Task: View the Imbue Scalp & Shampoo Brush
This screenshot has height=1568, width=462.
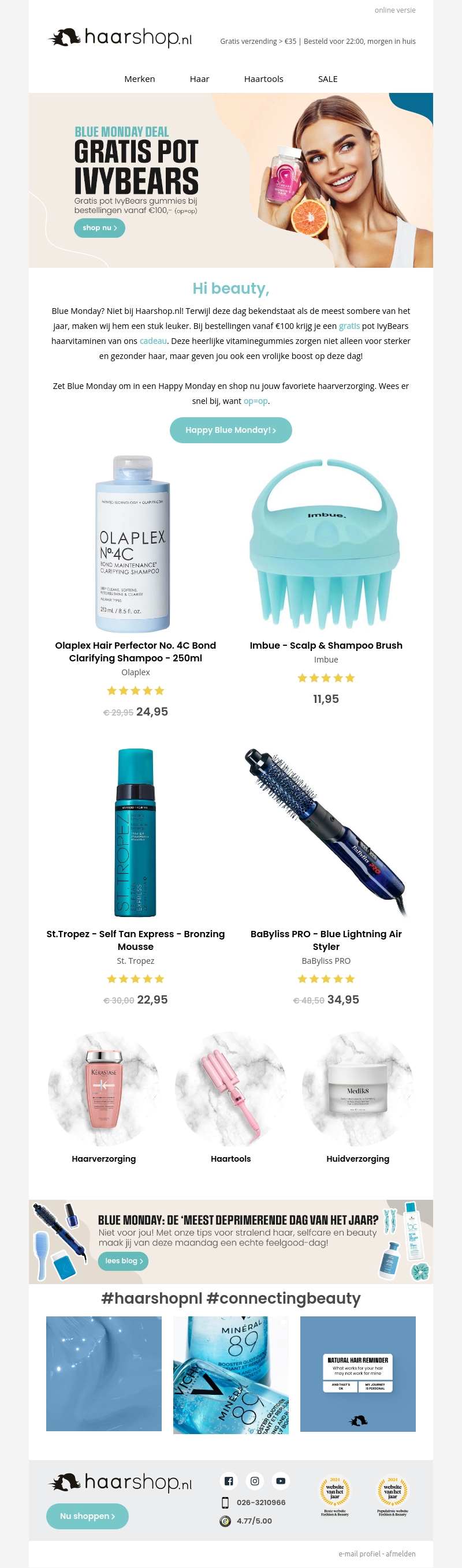Action: [326, 645]
